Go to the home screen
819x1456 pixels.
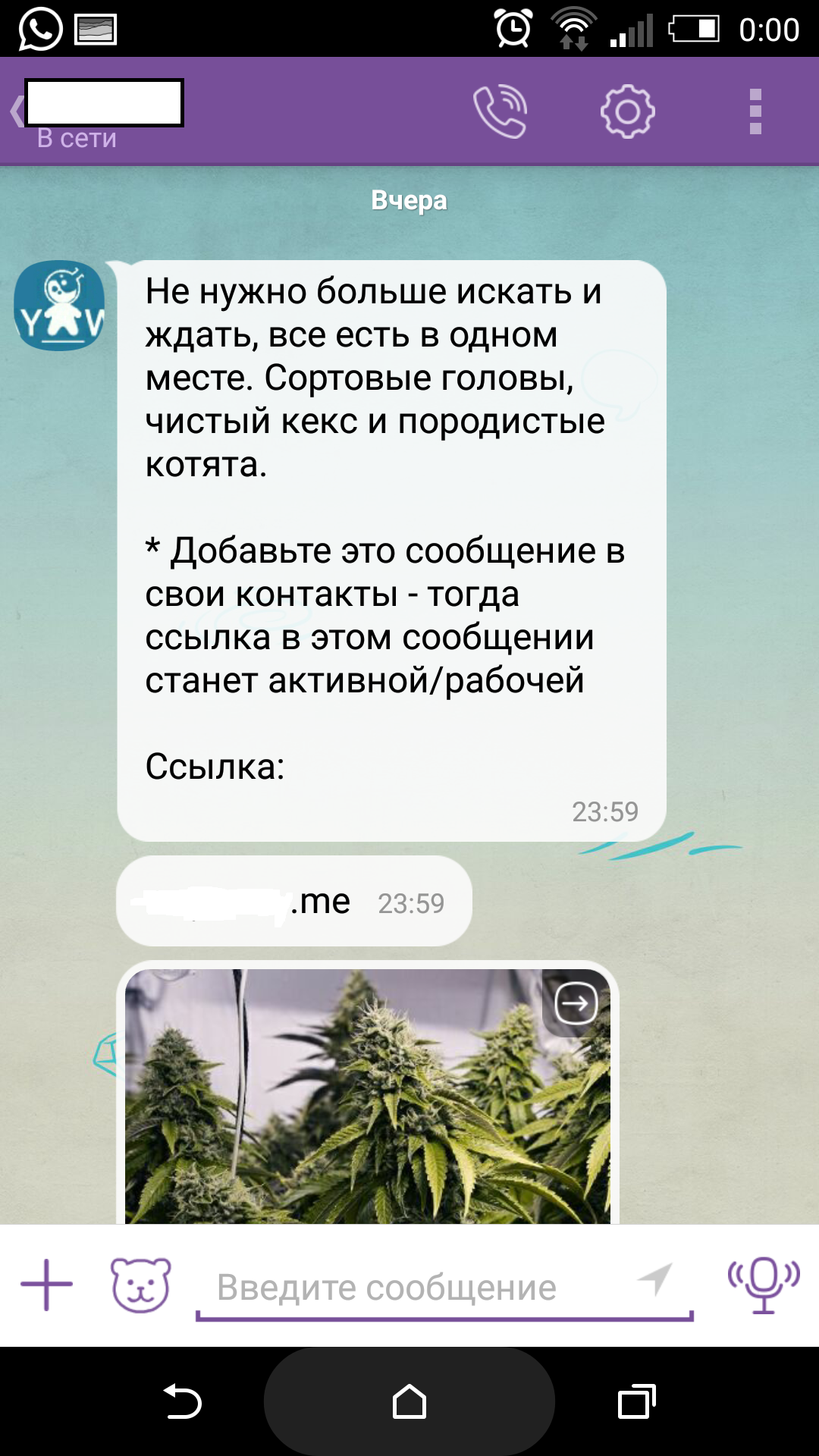coord(409,1401)
